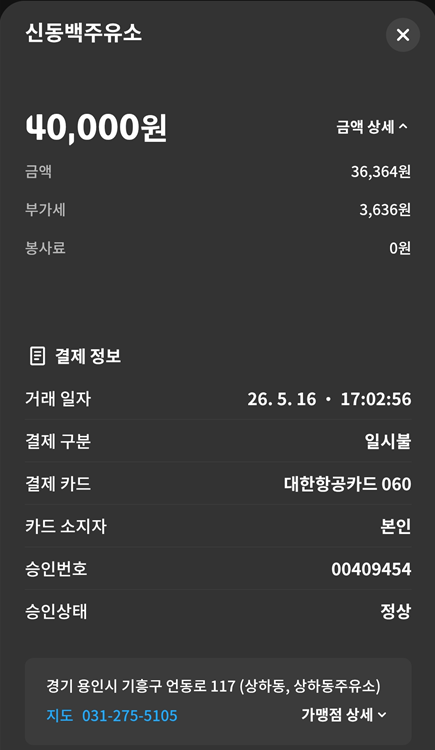Collapse the 금액 상세 breakdown
435x750 pixels.
click(372, 127)
